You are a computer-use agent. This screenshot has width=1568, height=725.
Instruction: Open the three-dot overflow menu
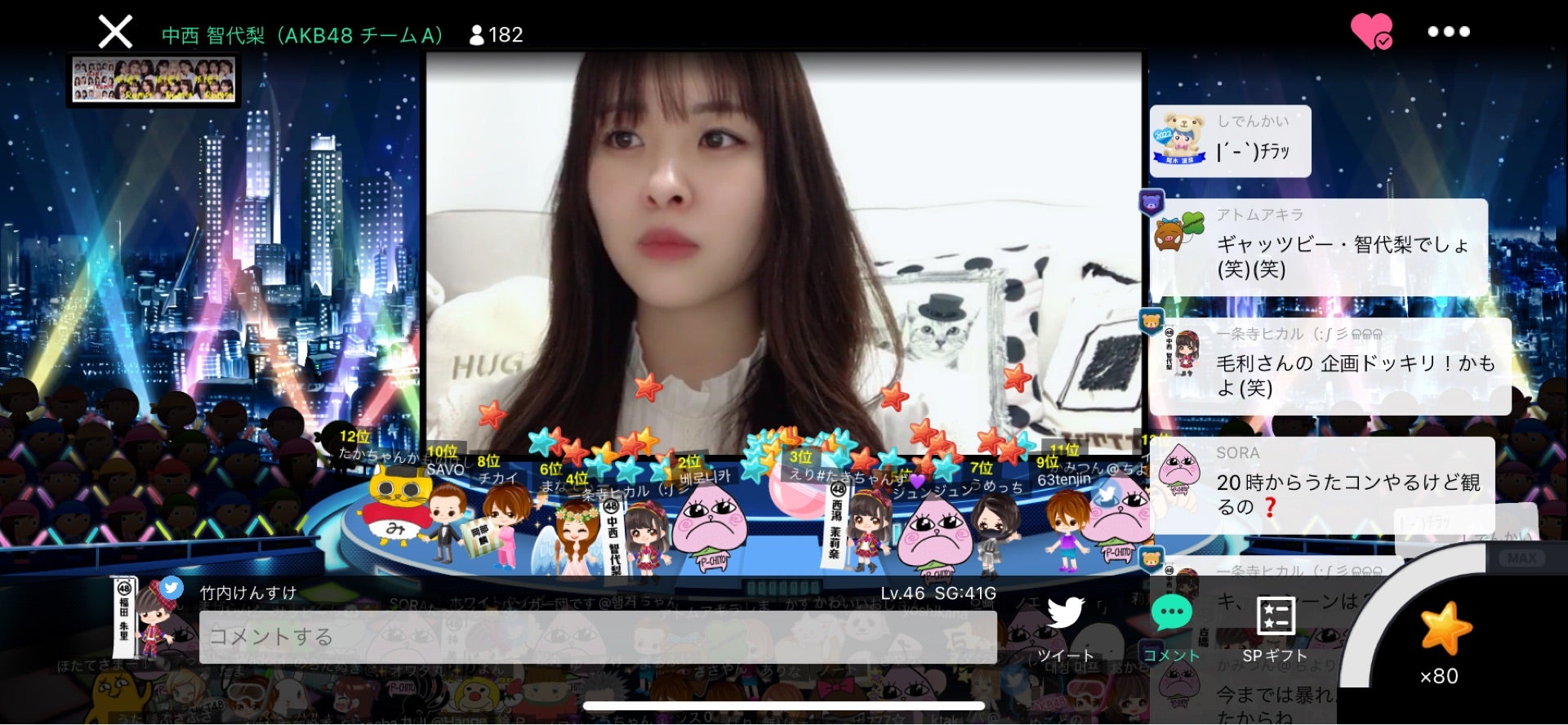(1448, 32)
